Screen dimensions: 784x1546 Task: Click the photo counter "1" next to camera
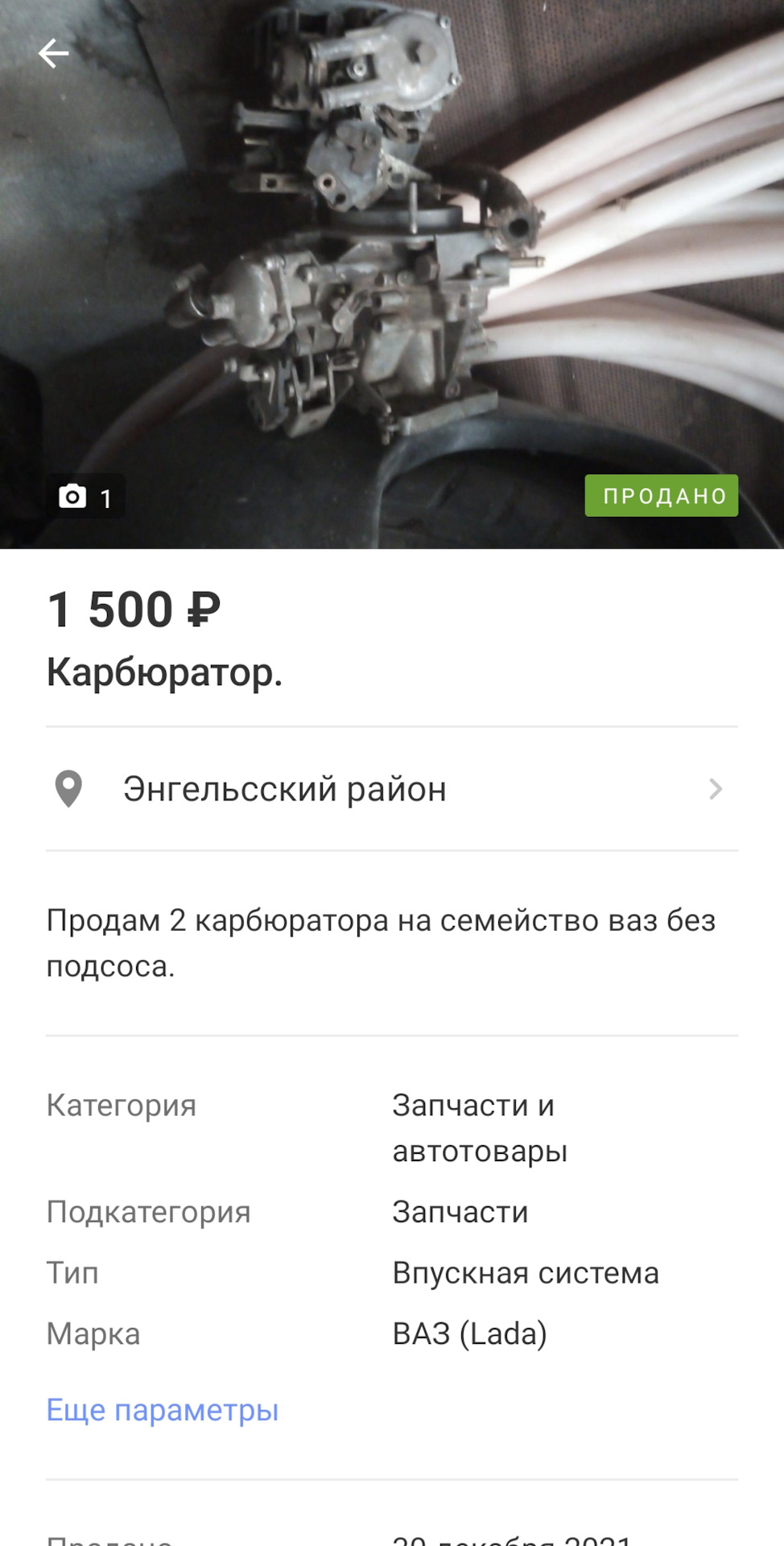[104, 498]
